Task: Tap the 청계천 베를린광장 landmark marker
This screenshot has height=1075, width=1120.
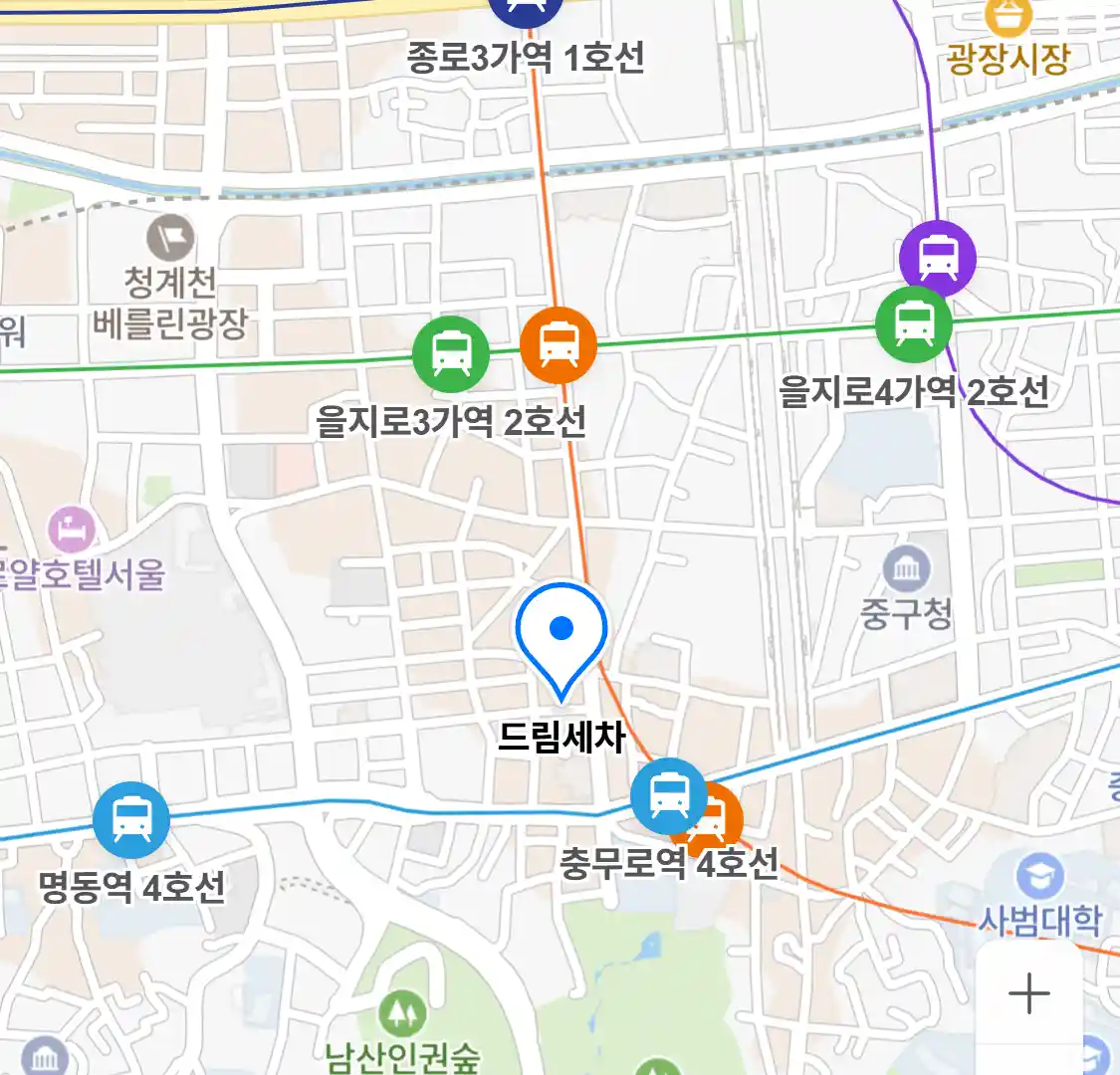Action: click(x=170, y=239)
